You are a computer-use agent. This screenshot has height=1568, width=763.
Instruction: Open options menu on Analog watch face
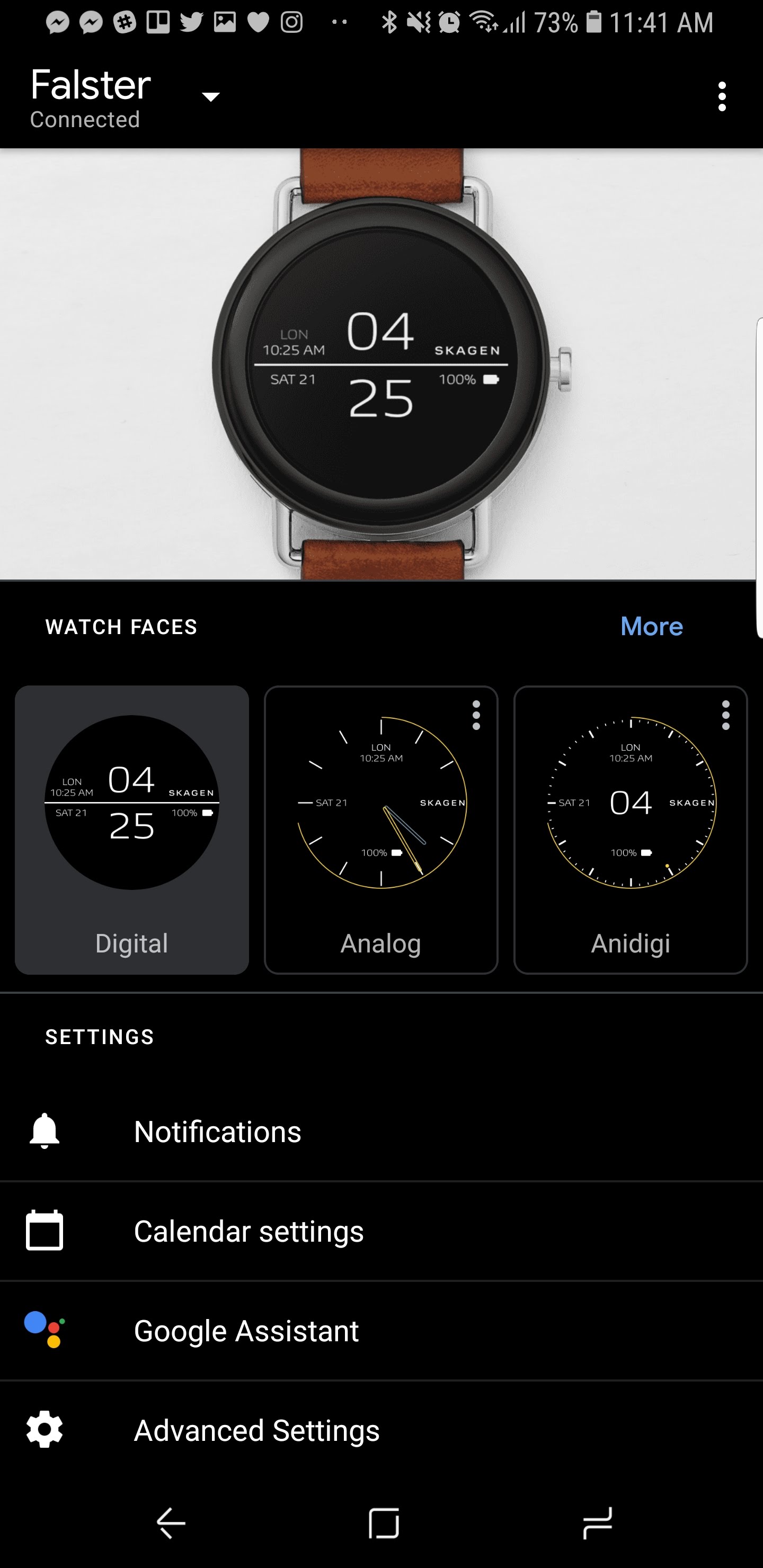coord(476,715)
